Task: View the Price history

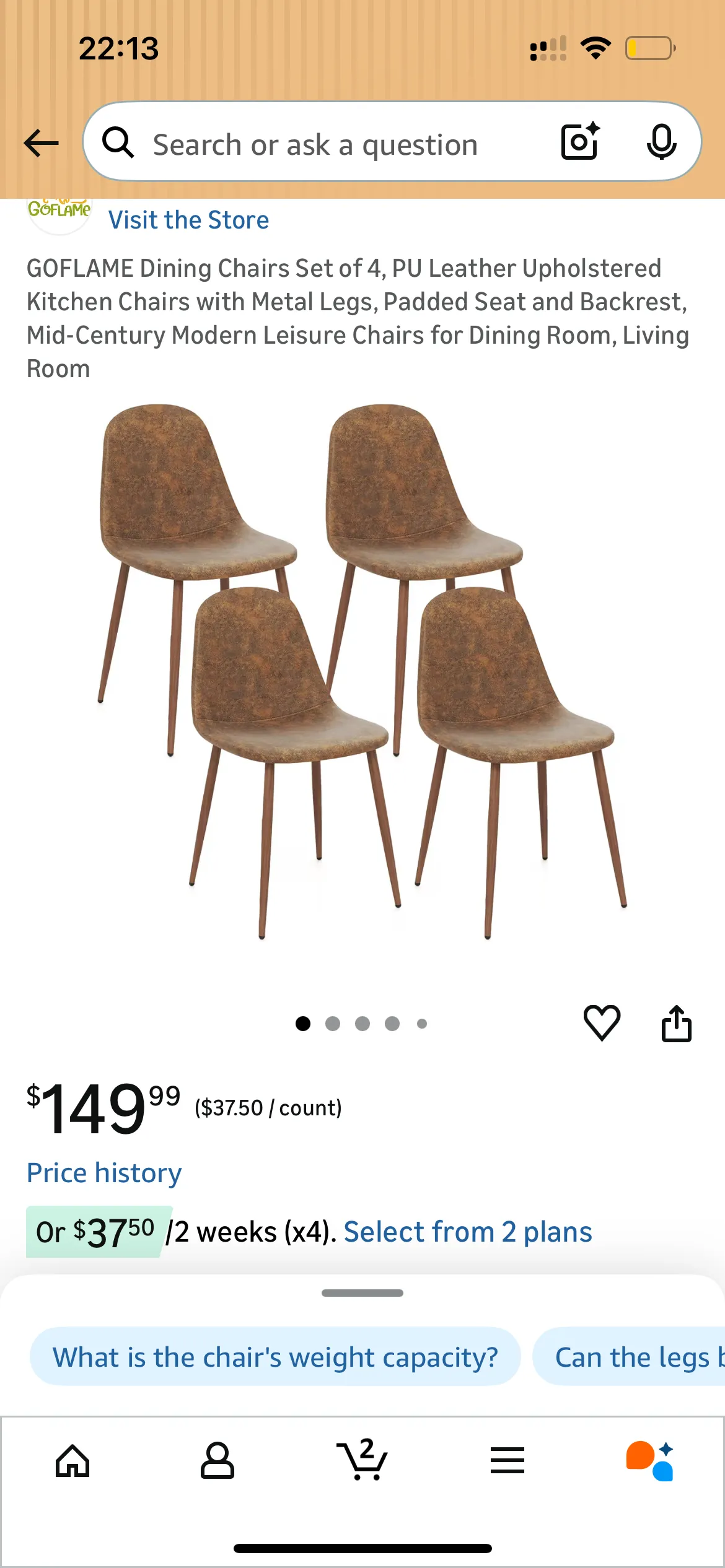Action: pos(104,1173)
